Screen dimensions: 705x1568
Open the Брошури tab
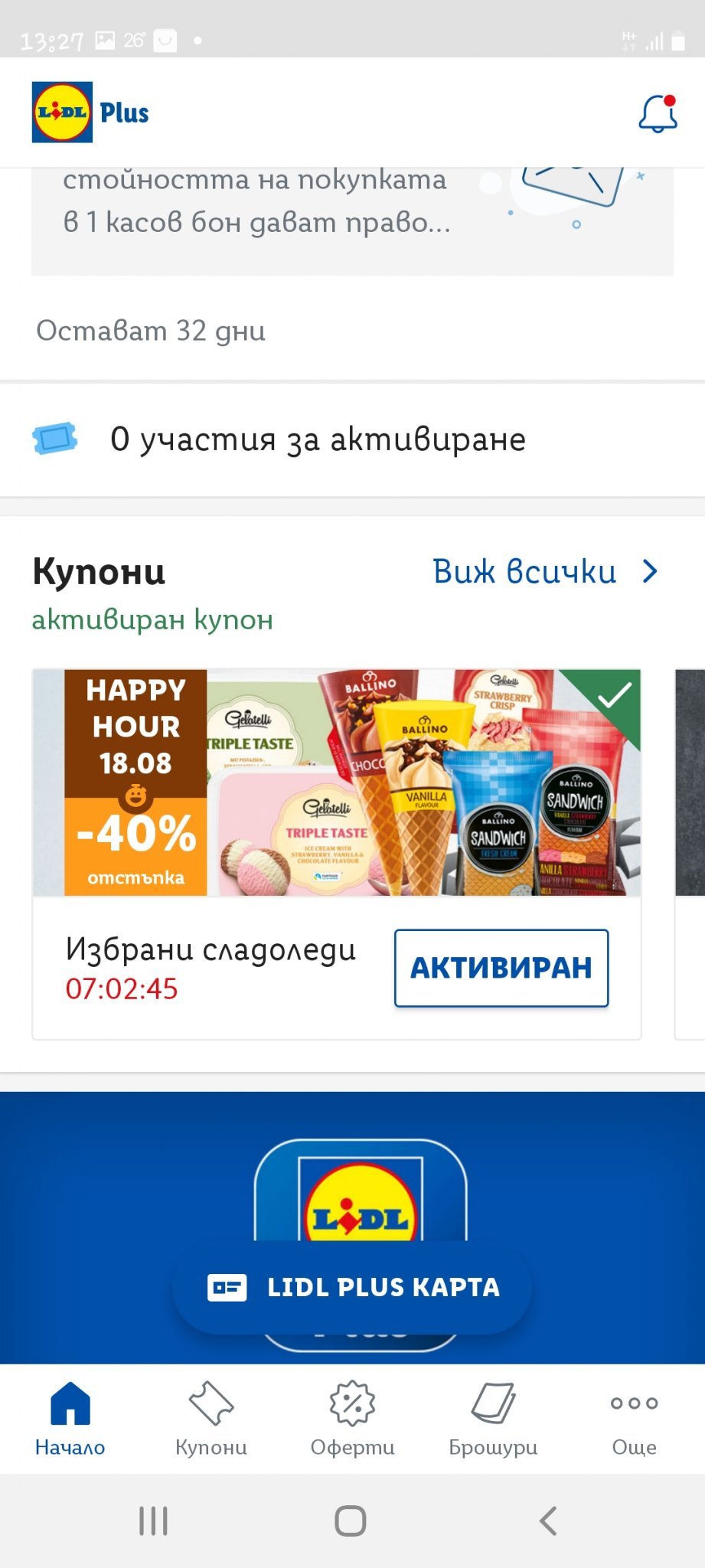coord(493,1418)
